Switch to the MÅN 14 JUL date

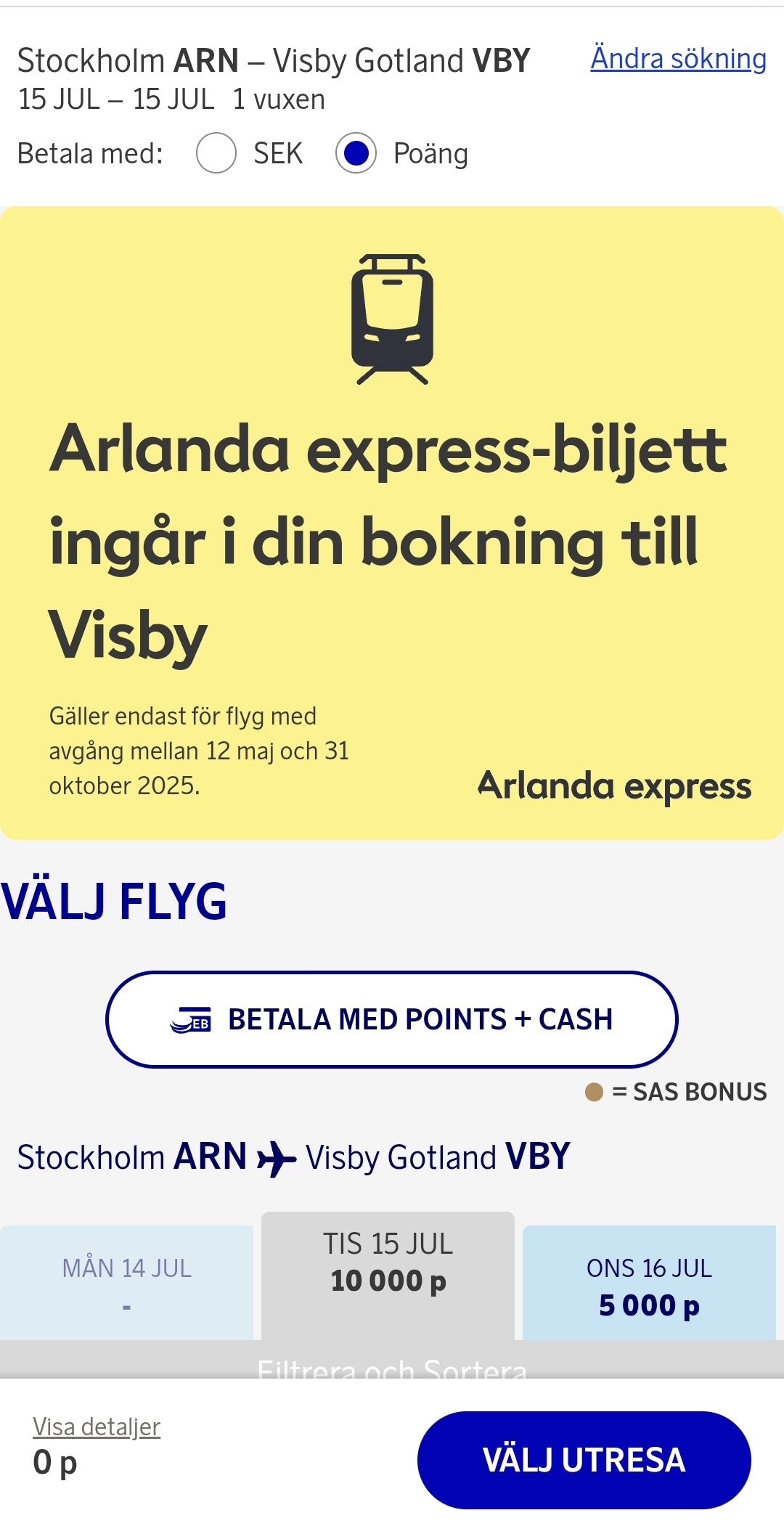coord(127,1283)
